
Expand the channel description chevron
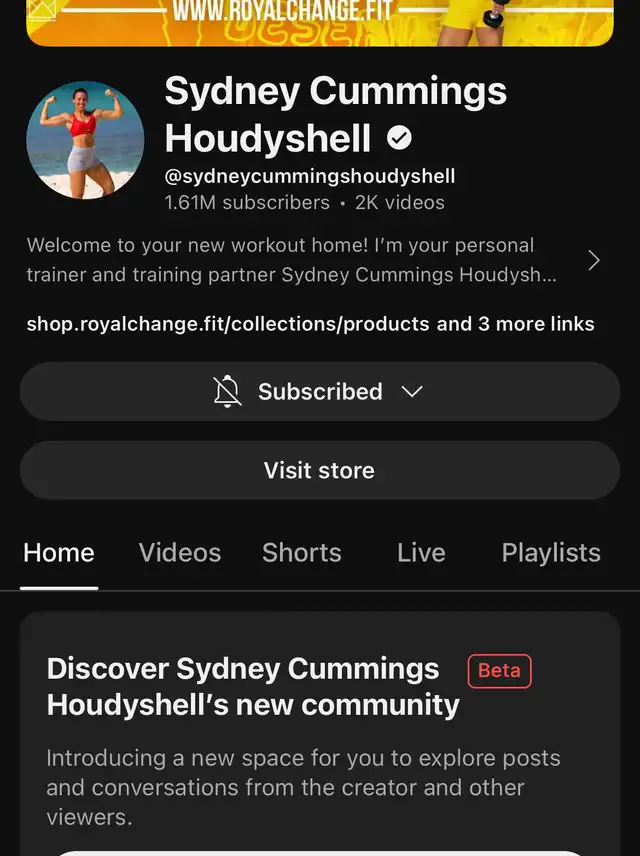pyautogui.click(x=594, y=260)
